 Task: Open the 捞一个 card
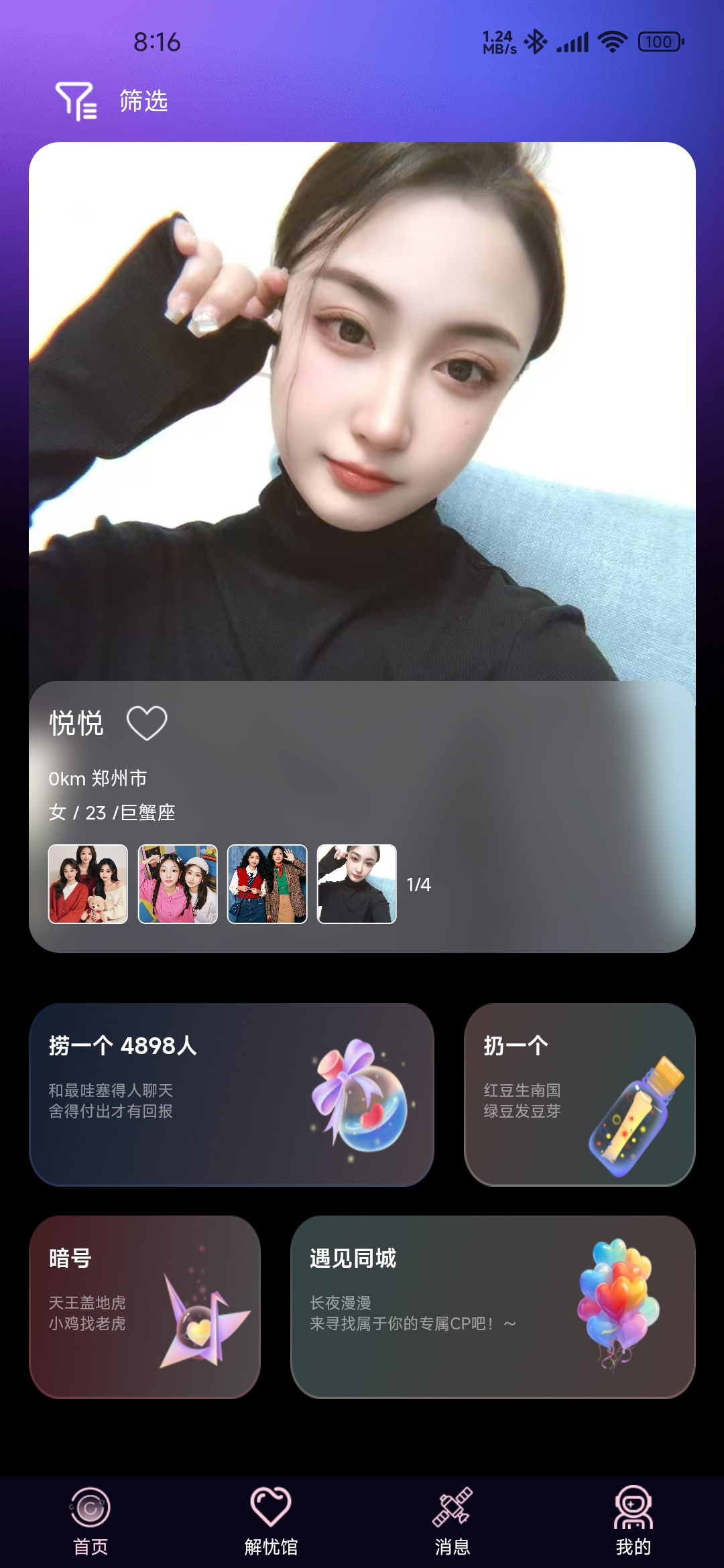231,1094
